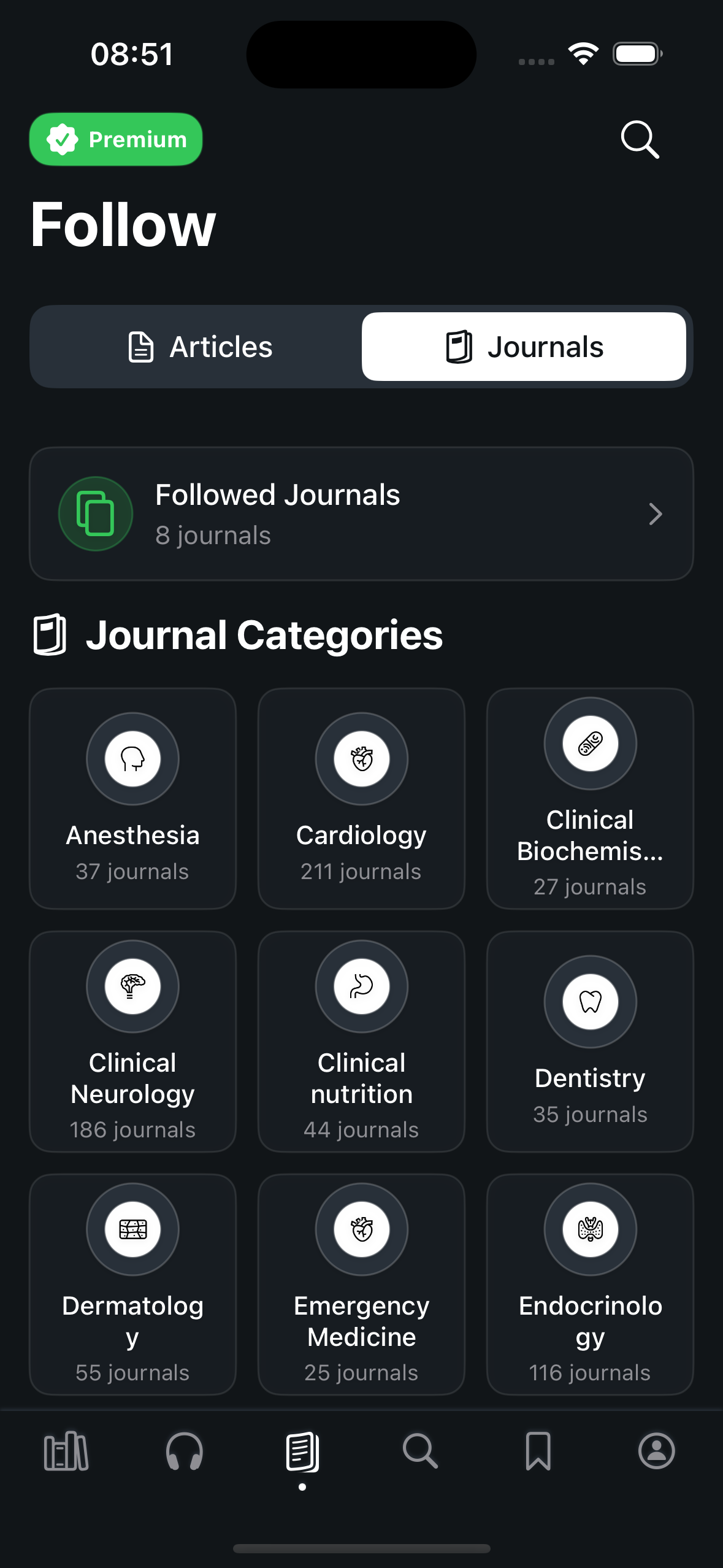Select the Dentistry category

tap(590, 1042)
